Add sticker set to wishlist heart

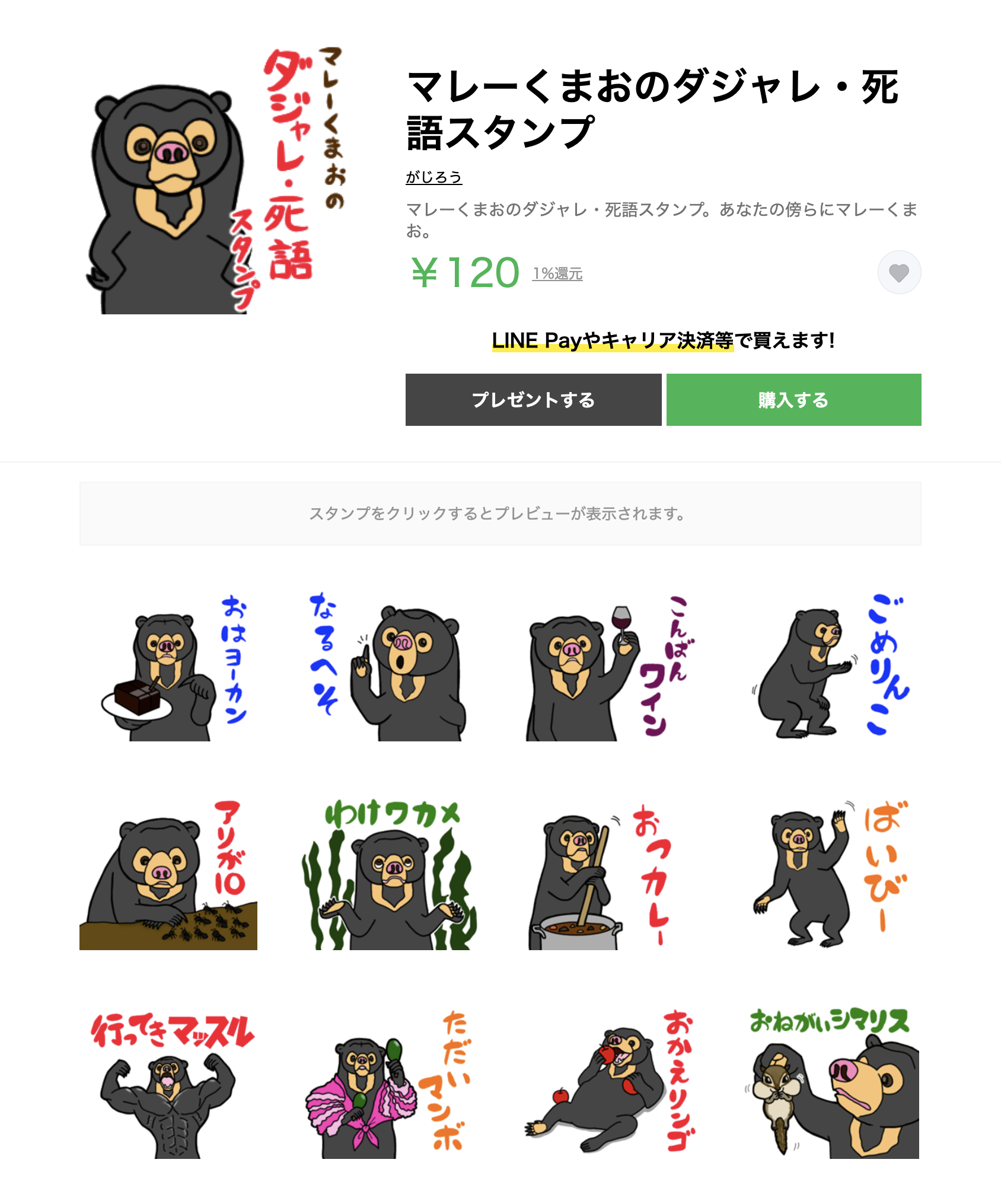pyautogui.click(x=899, y=272)
